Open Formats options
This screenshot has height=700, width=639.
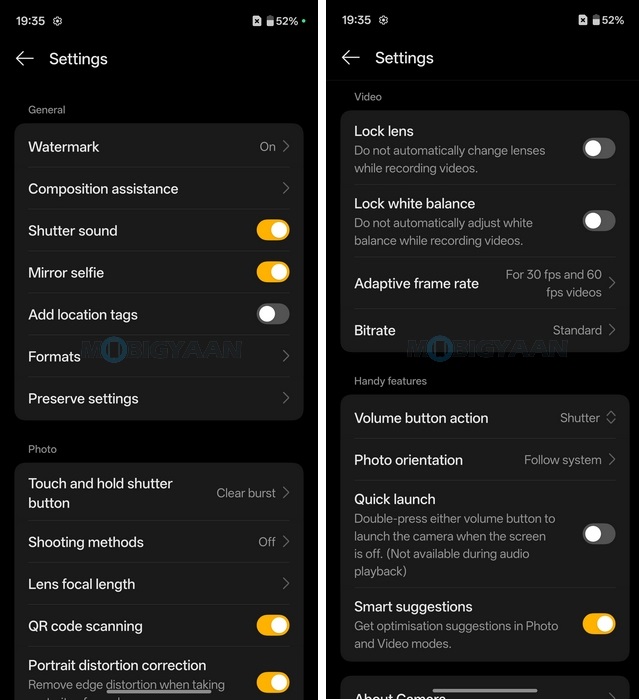coord(158,356)
